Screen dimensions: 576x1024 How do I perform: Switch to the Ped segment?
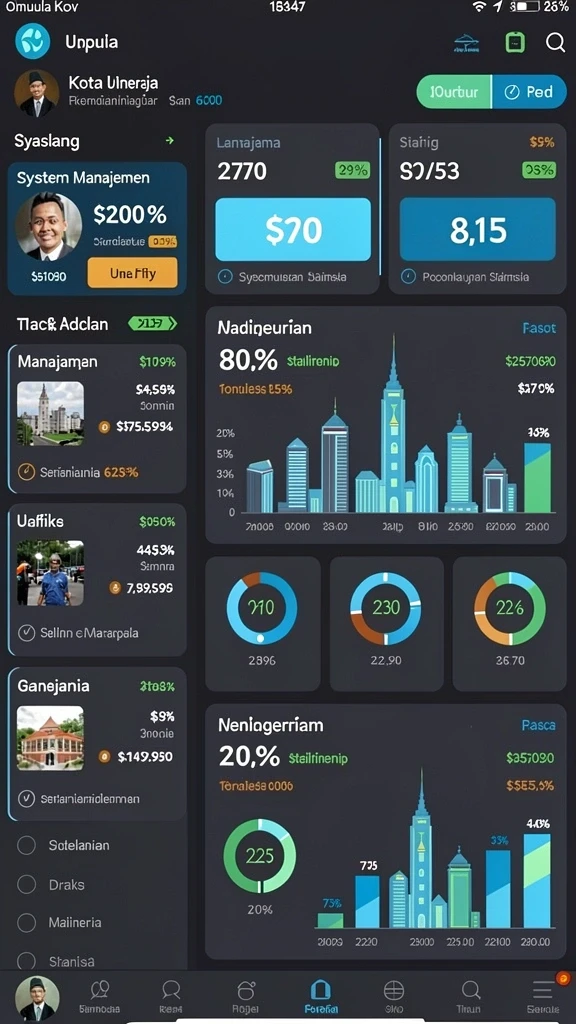pyautogui.click(x=530, y=92)
